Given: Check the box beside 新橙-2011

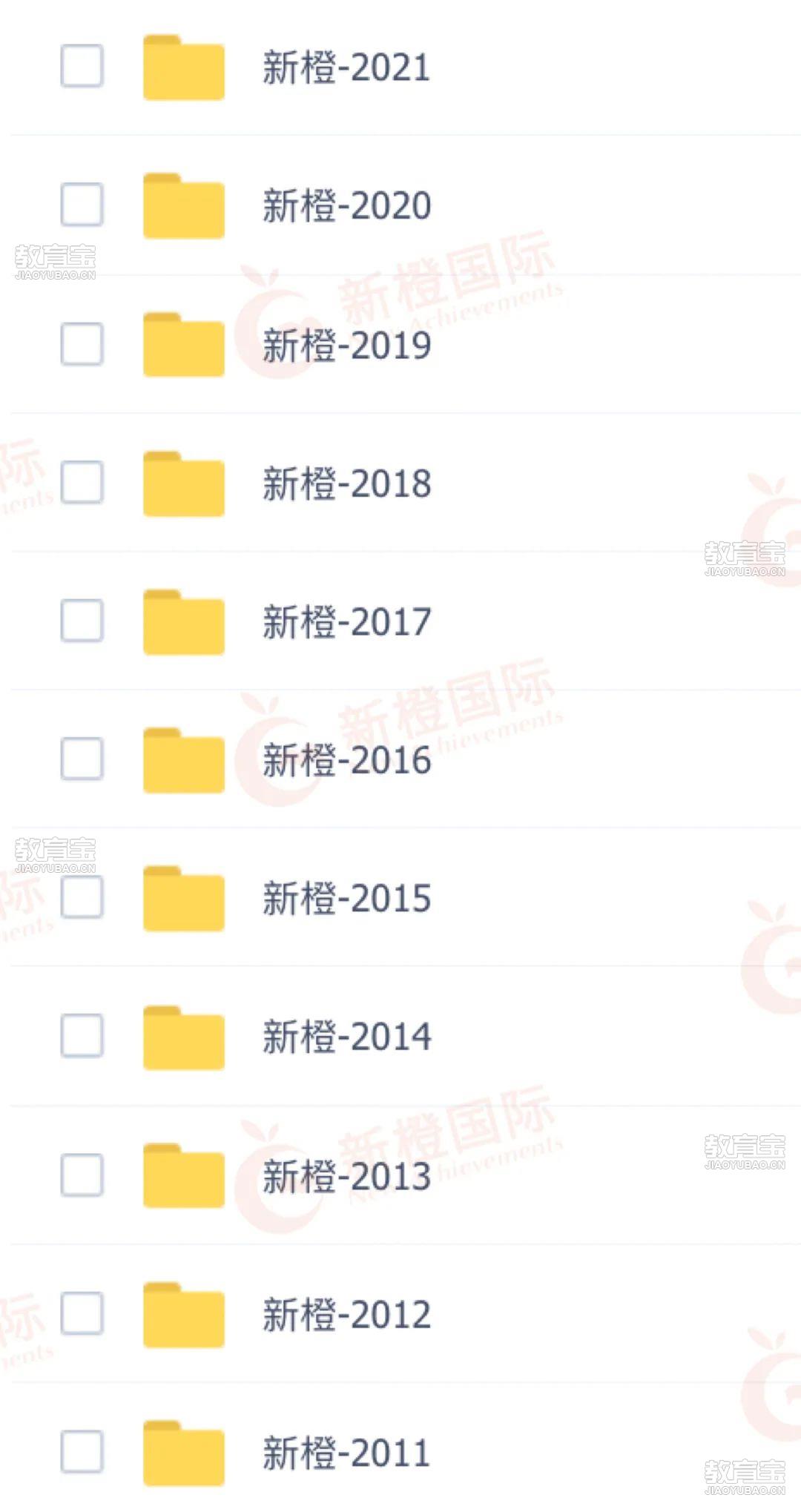Looking at the screenshot, I should 82,1451.
